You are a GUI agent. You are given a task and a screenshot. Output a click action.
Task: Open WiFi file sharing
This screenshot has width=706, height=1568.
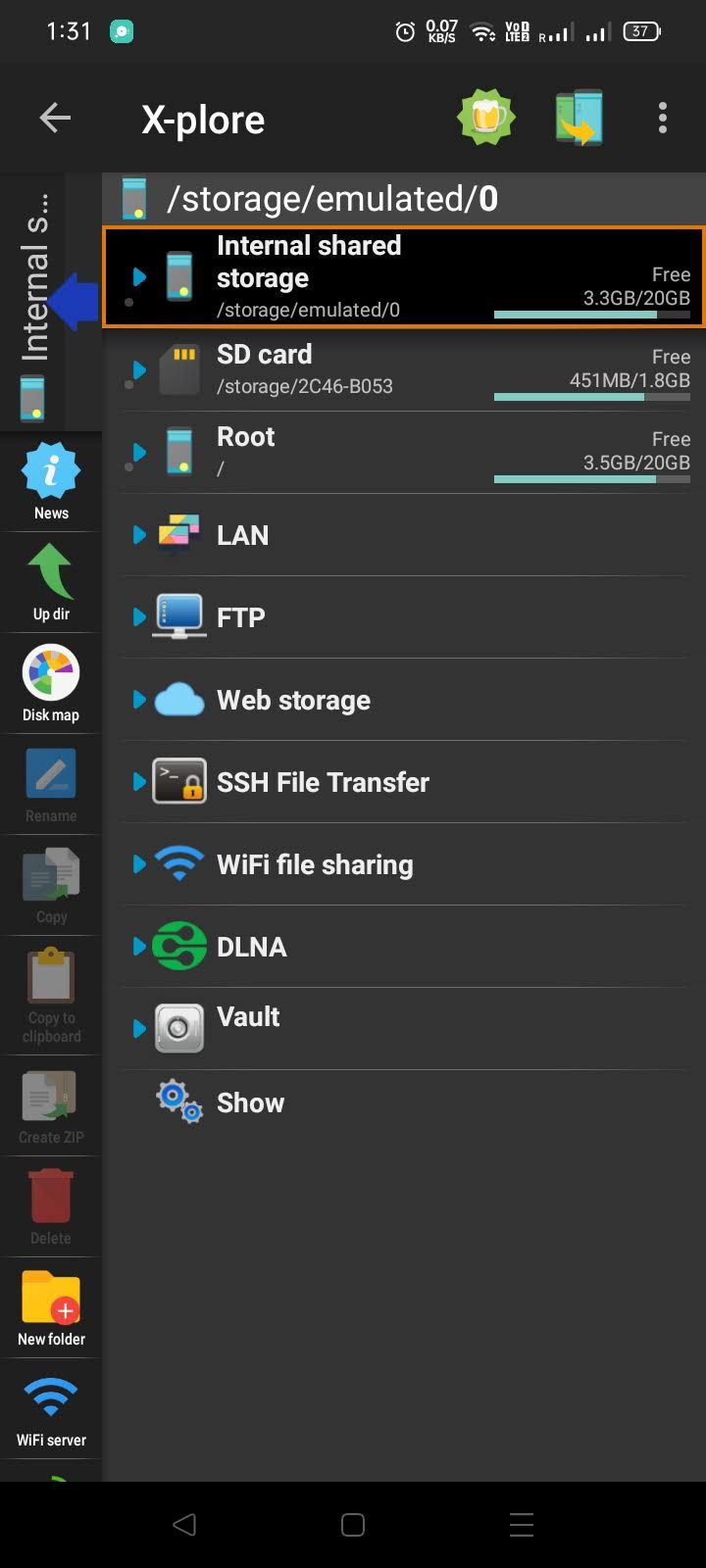314,864
